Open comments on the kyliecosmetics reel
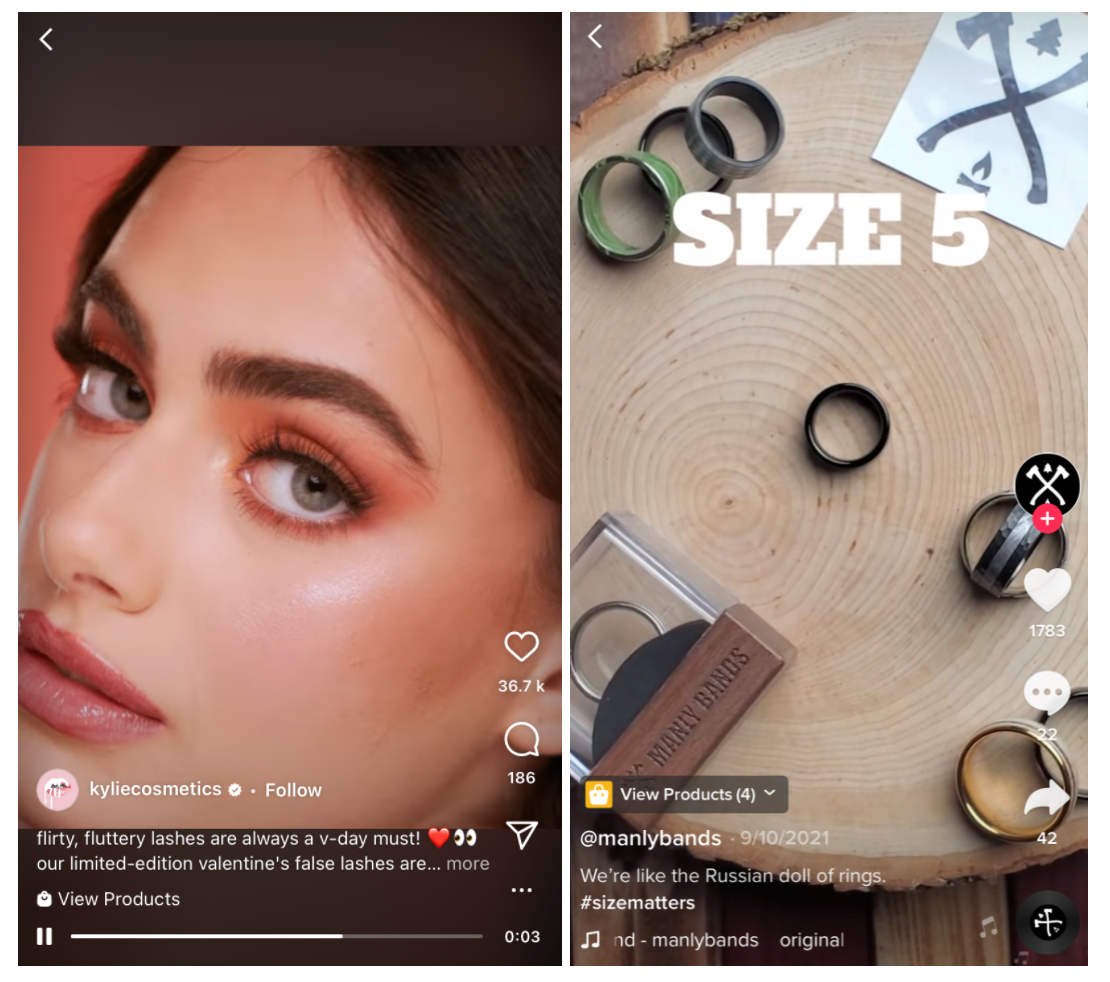1110x982 pixels. [521, 741]
